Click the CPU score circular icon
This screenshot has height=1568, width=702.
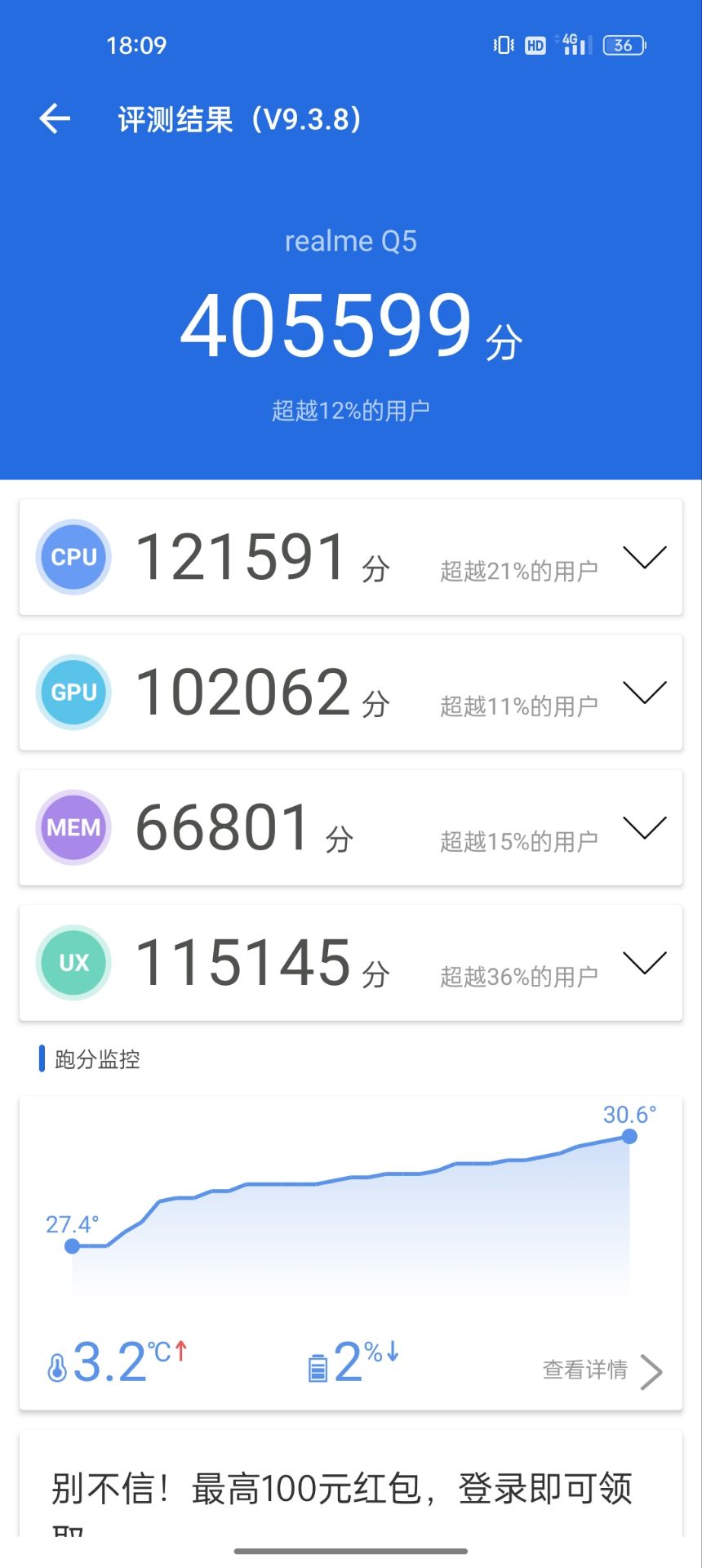tap(73, 557)
